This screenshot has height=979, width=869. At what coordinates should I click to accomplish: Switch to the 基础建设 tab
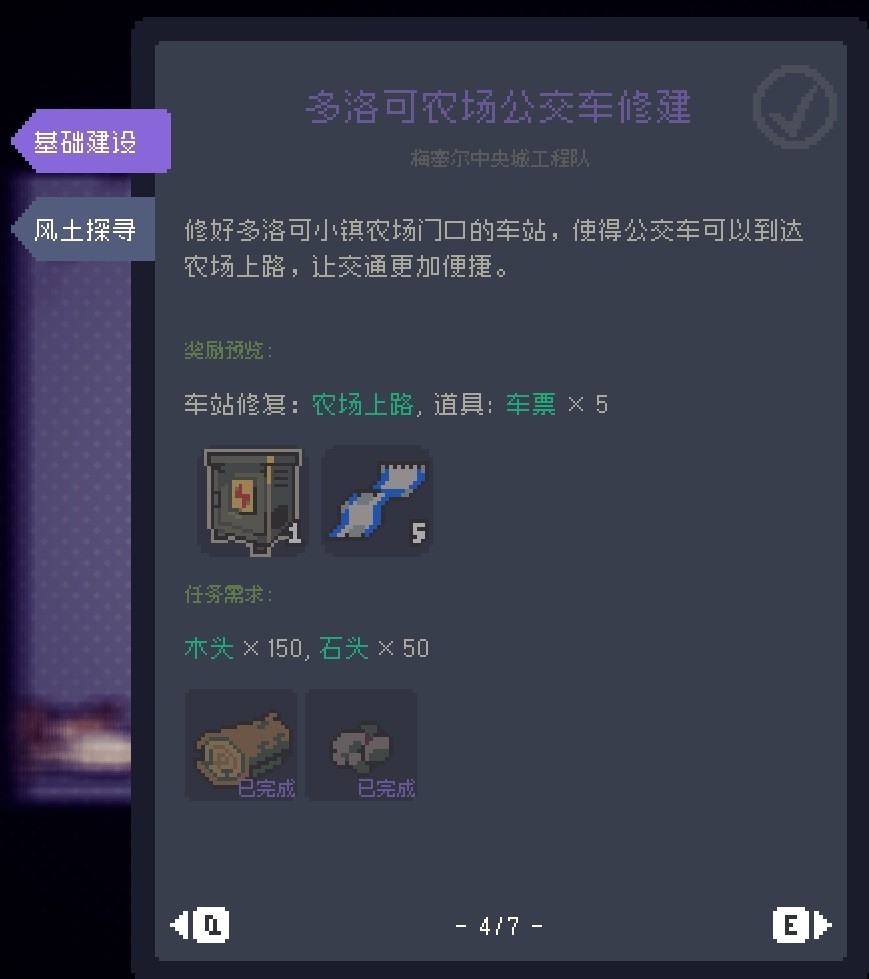88,142
